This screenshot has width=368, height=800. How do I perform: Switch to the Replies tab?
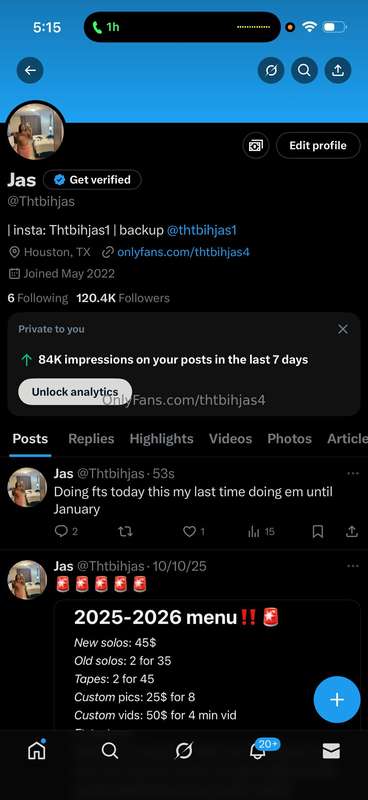tap(91, 439)
